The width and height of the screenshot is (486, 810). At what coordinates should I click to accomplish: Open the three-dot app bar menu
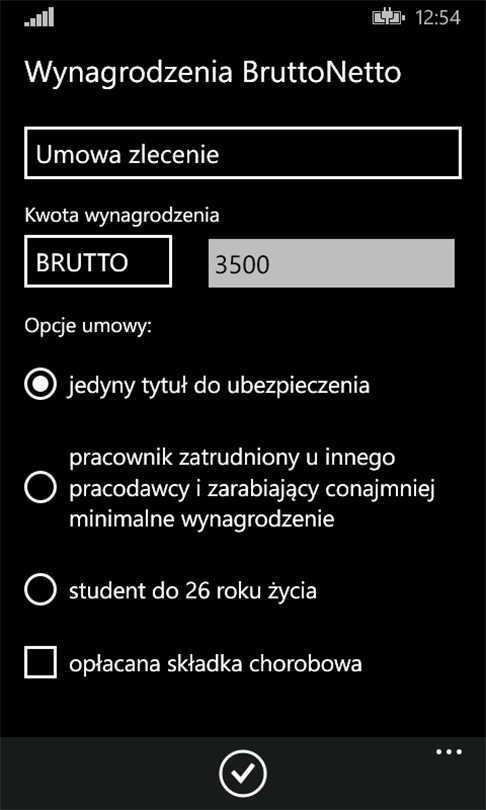coord(449,752)
